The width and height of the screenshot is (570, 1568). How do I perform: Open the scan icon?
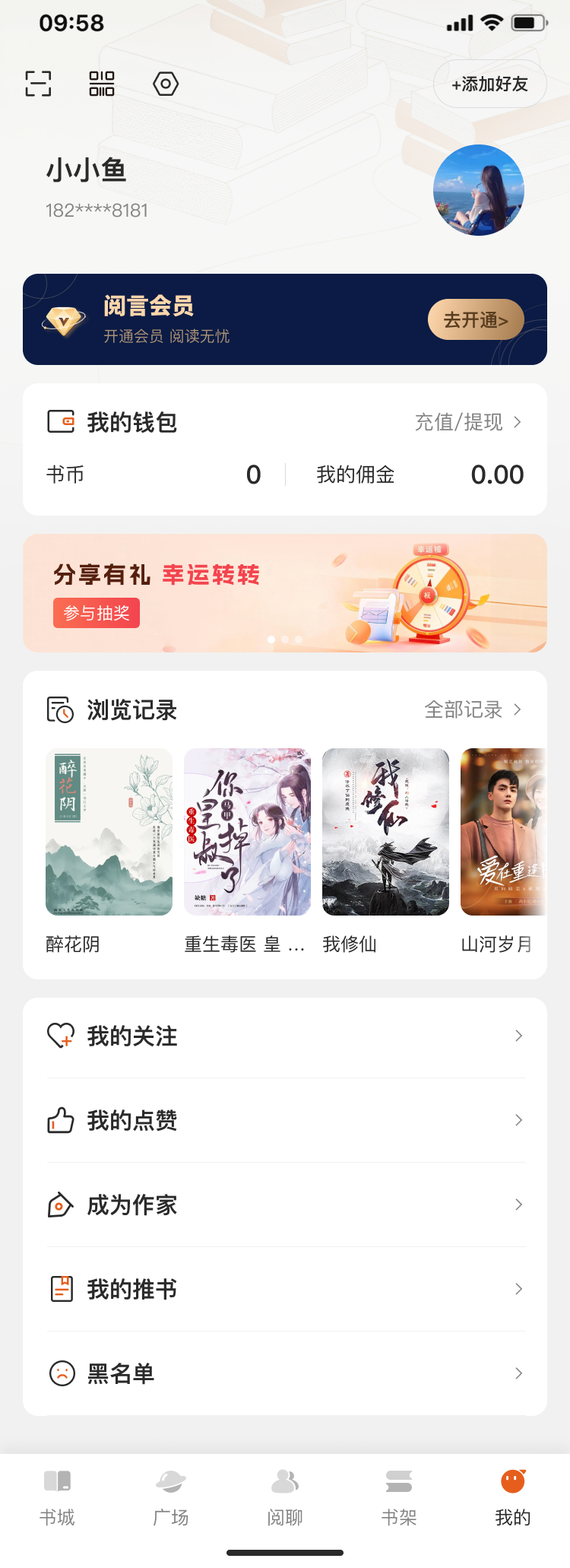[x=38, y=83]
